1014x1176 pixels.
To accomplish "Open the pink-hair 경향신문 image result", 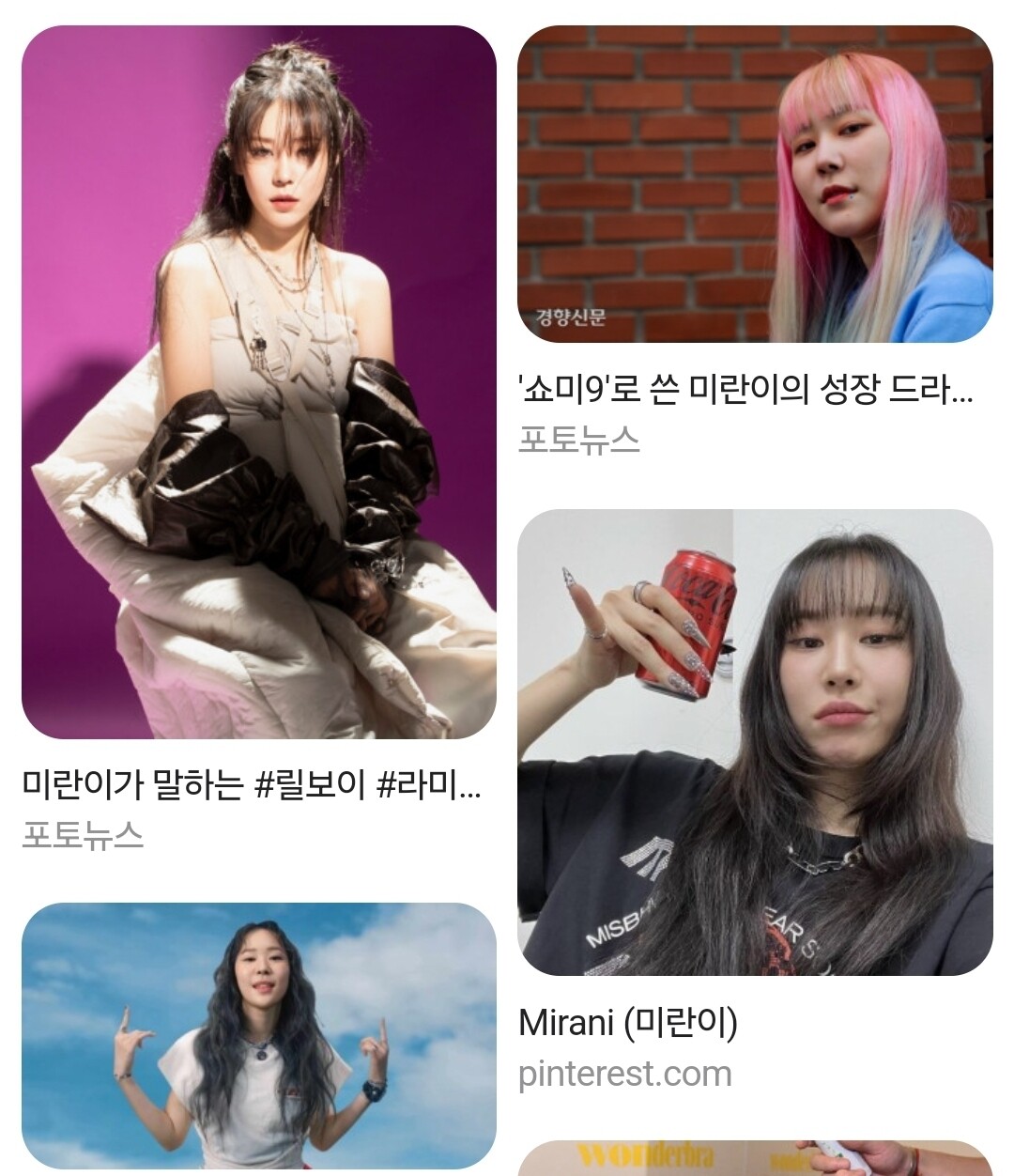I will [x=755, y=184].
